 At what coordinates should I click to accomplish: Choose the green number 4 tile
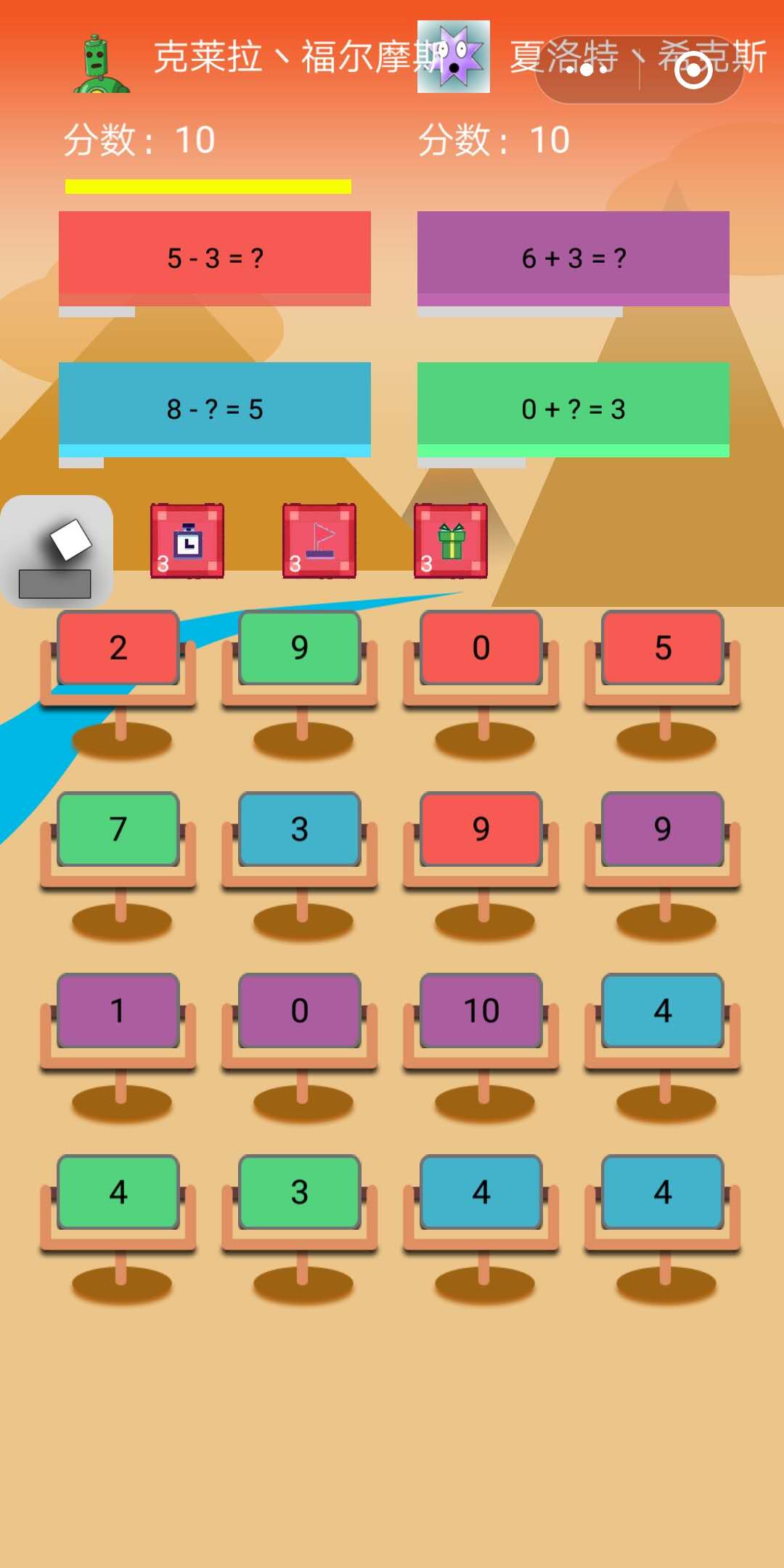coord(118,1192)
